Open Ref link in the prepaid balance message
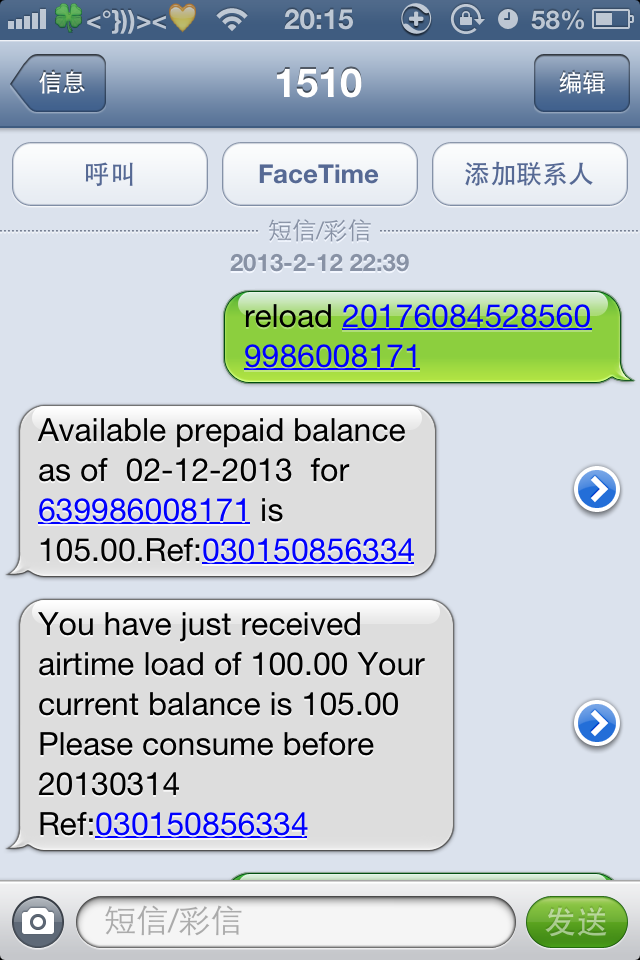Viewport: 640px width, 960px height. (x=307, y=550)
